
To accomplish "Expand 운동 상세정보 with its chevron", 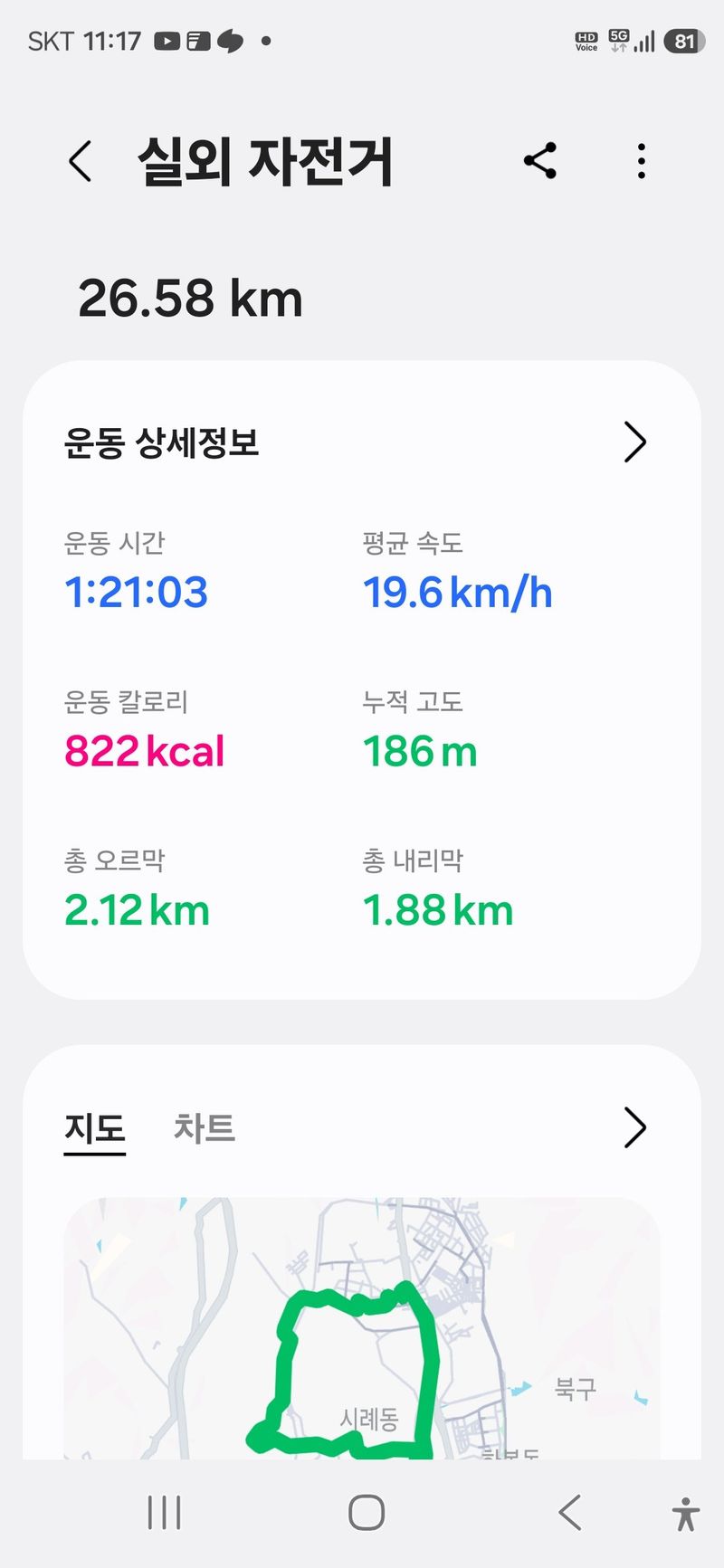I will tap(635, 442).
